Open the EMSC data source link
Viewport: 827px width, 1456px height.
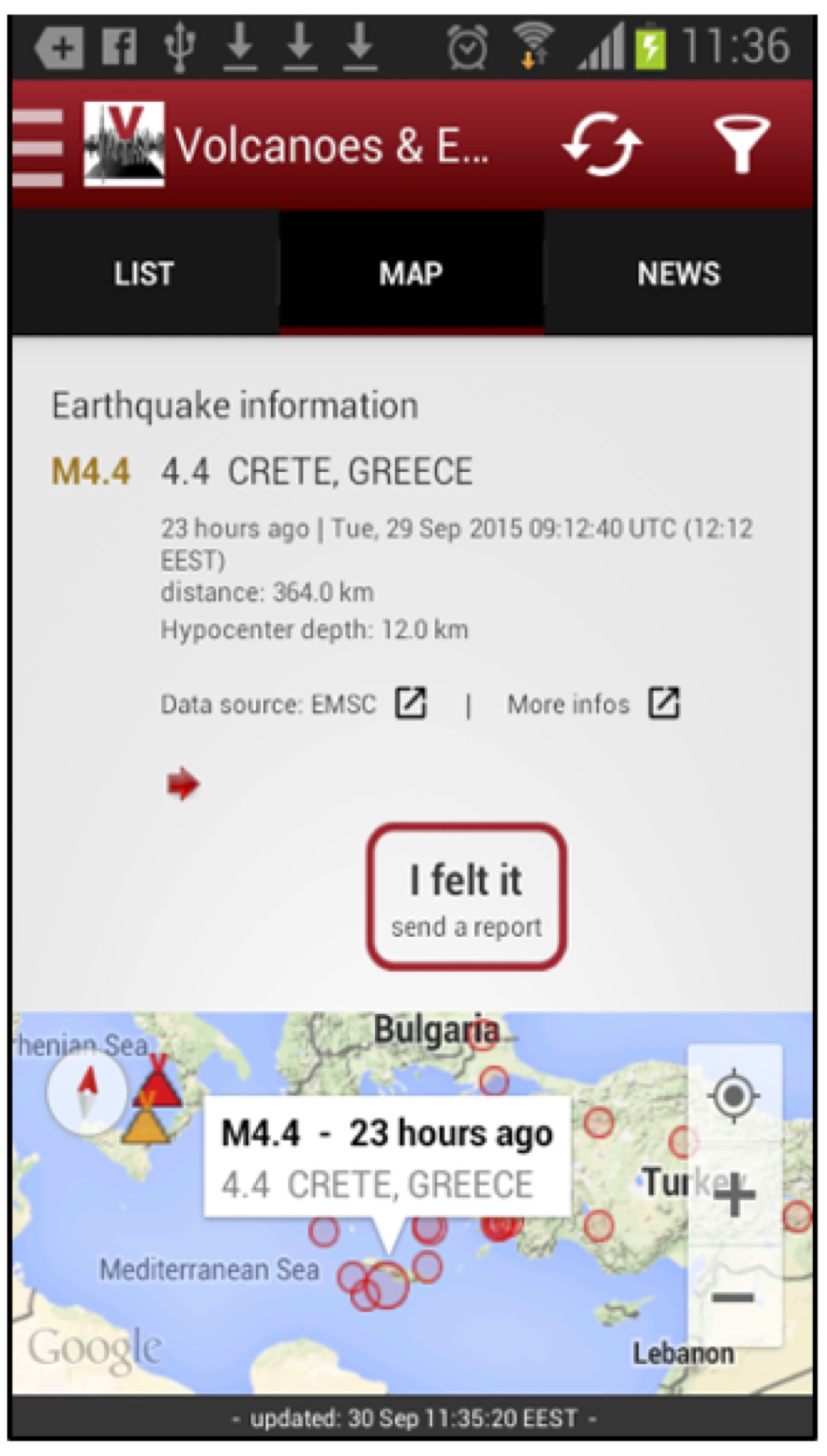coord(411,703)
